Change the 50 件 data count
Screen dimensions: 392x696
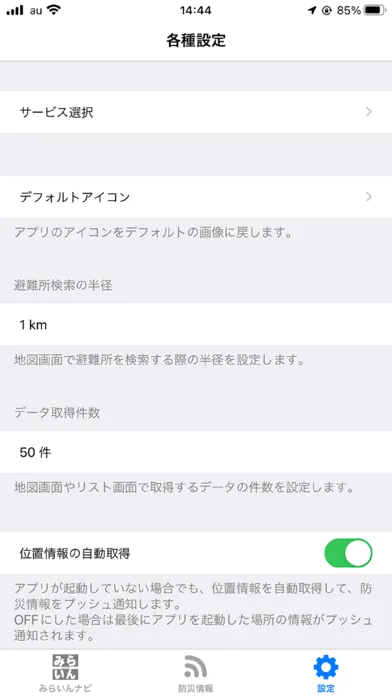(196, 452)
